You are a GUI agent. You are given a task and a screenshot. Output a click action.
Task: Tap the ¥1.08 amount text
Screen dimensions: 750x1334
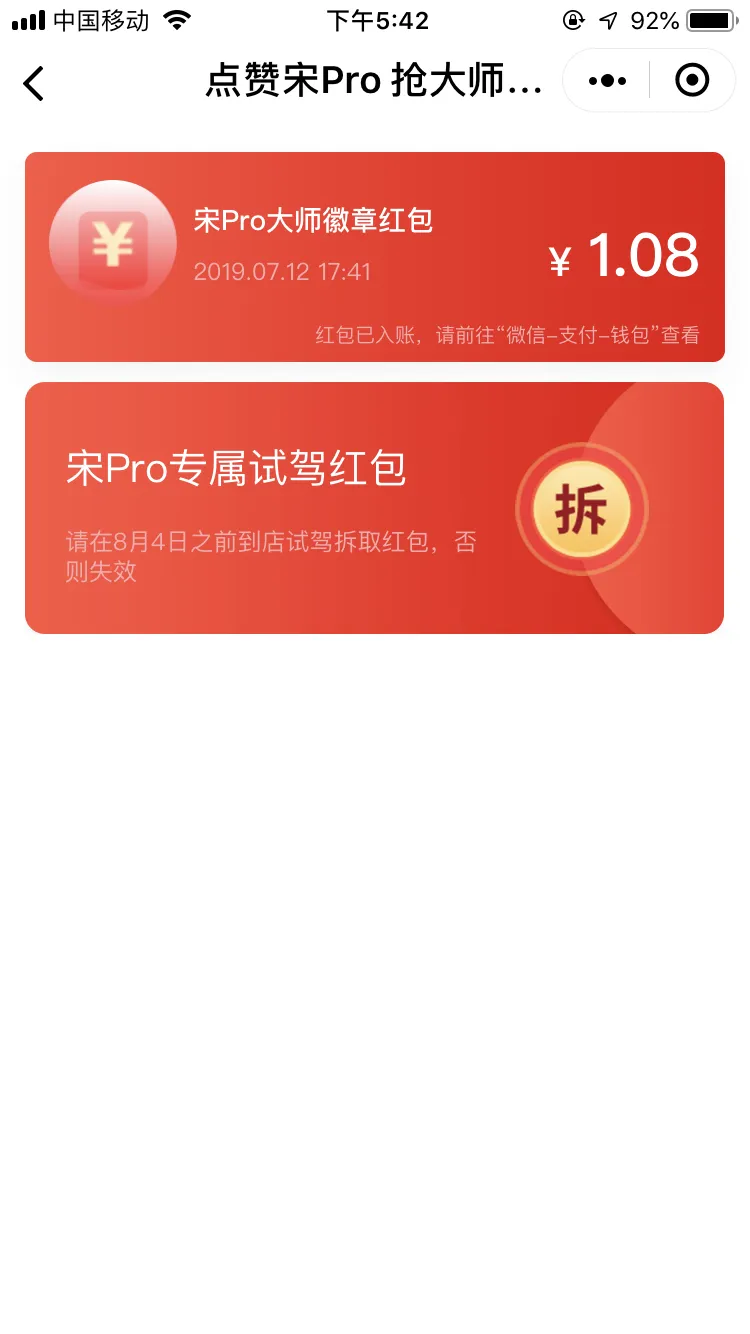coord(627,257)
